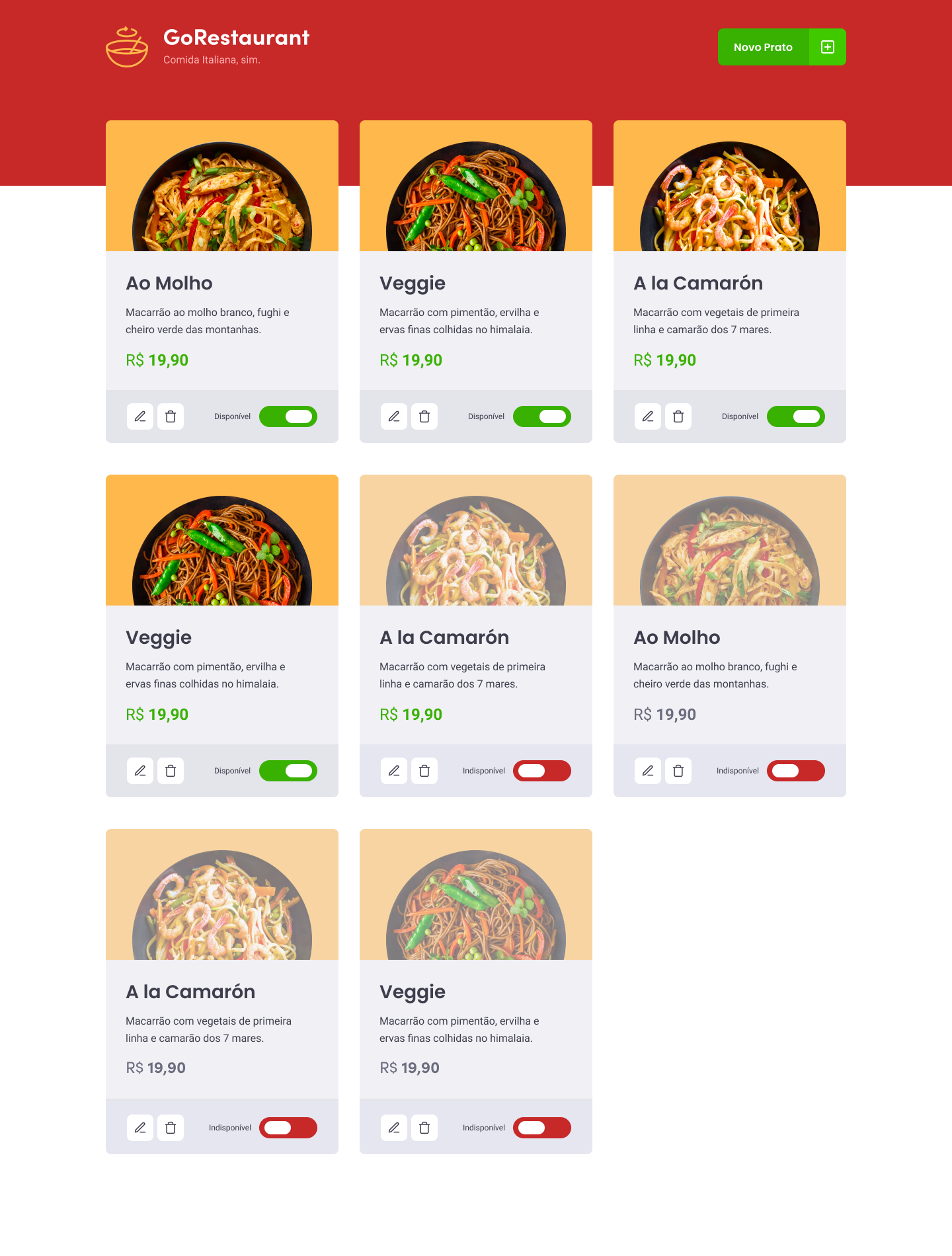Open the edit icon for A la Camarón top card
The image size is (952, 1256).
[x=648, y=416]
